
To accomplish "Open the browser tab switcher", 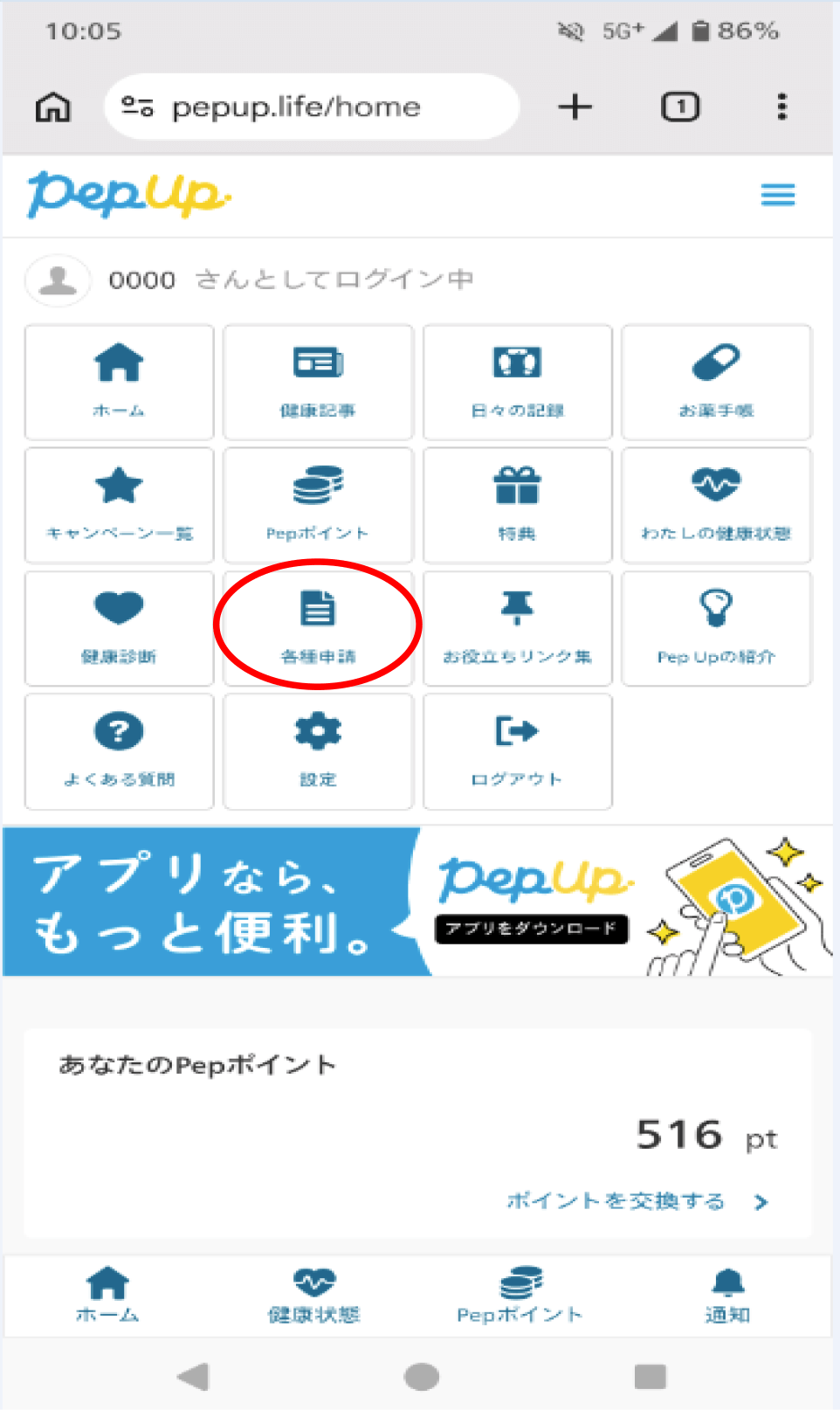I will point(680,107).
